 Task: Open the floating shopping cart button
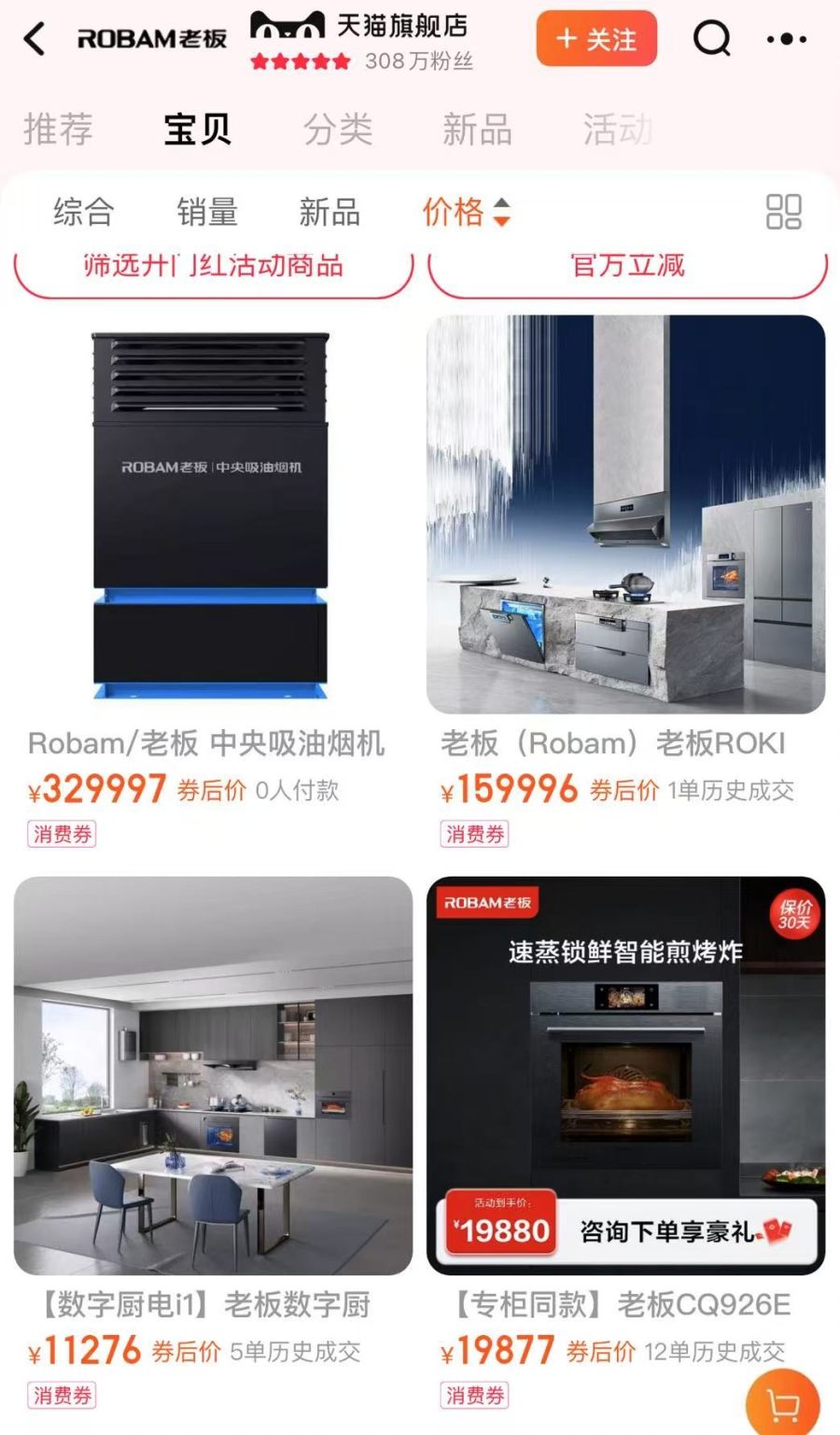click(x=782, y=1403)
